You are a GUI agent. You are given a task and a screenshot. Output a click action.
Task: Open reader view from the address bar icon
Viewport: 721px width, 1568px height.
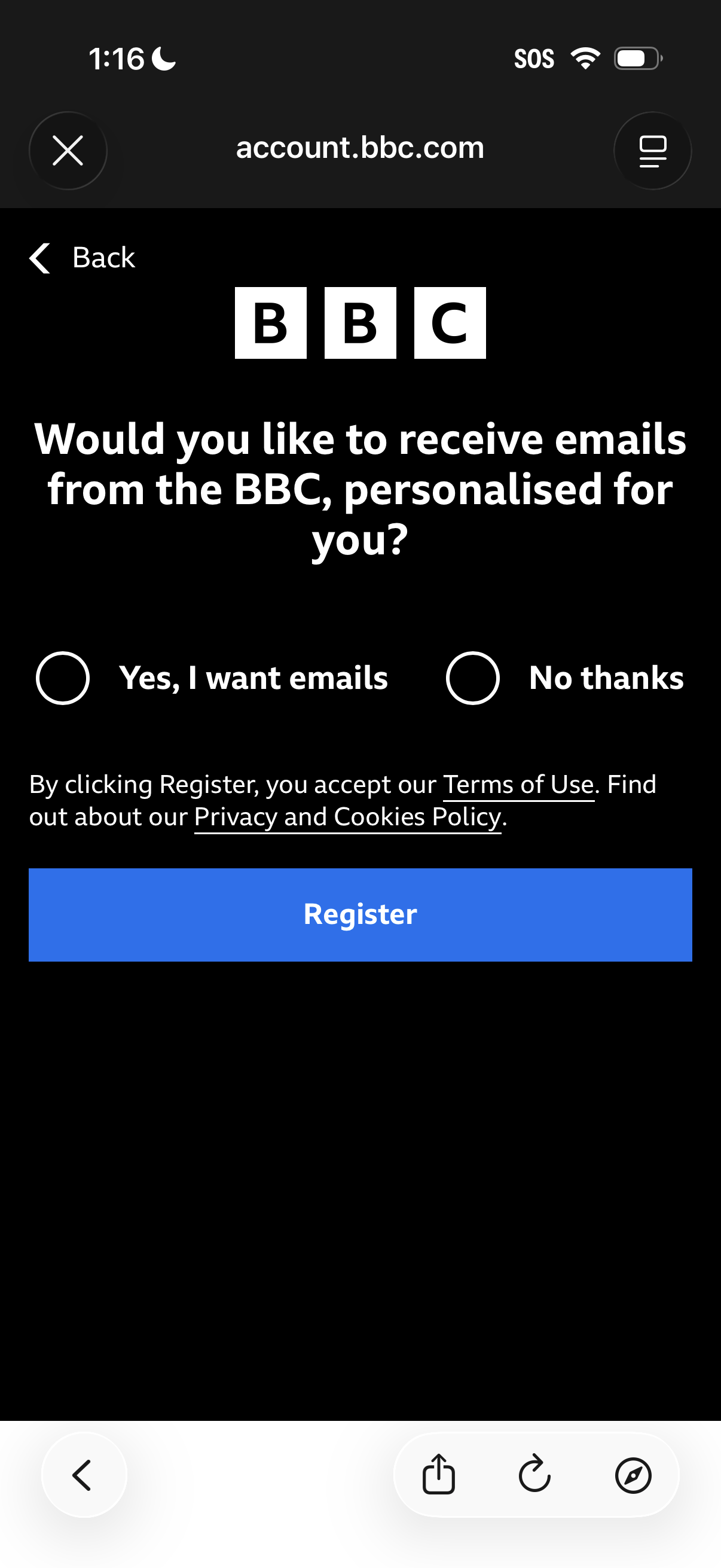pos(653,150)
